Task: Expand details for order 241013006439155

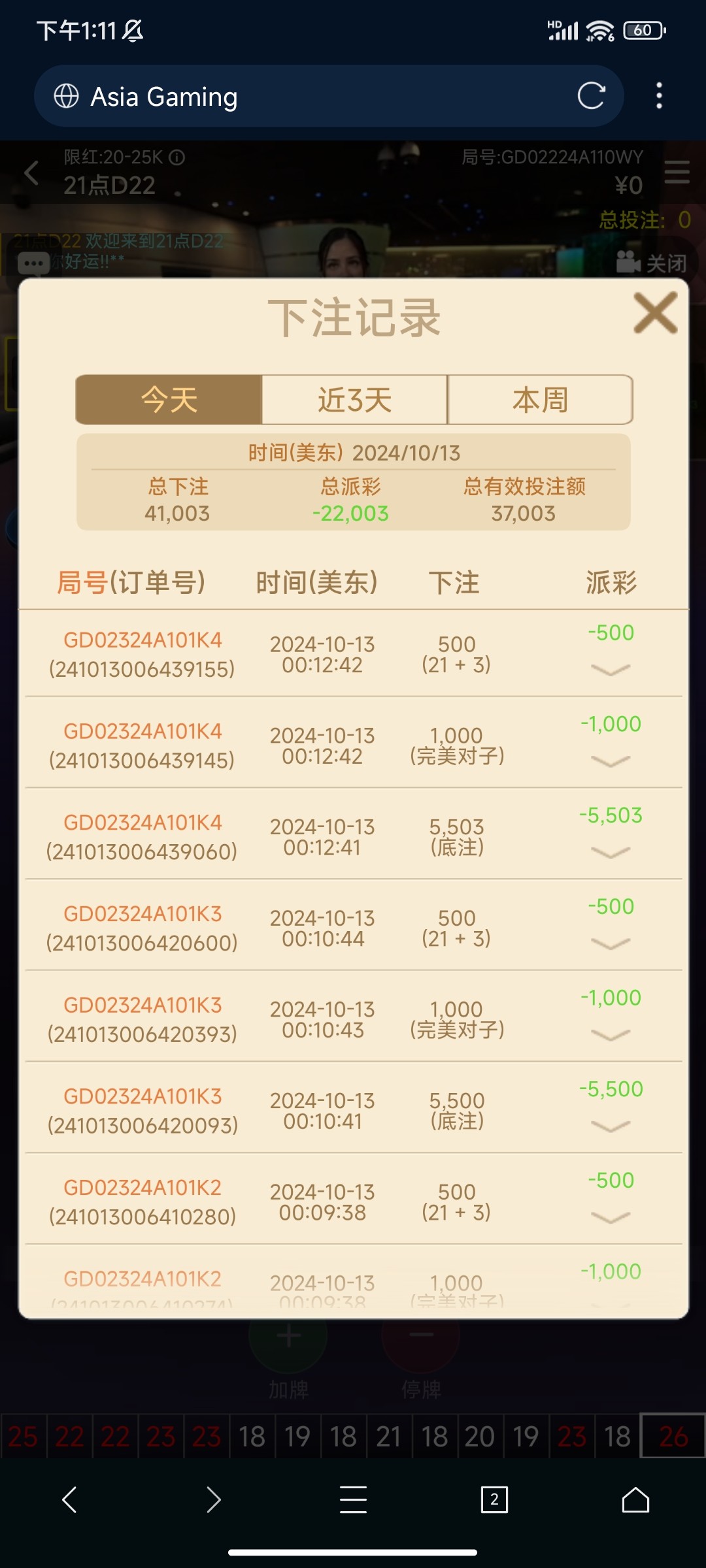Action: [610, 670]
